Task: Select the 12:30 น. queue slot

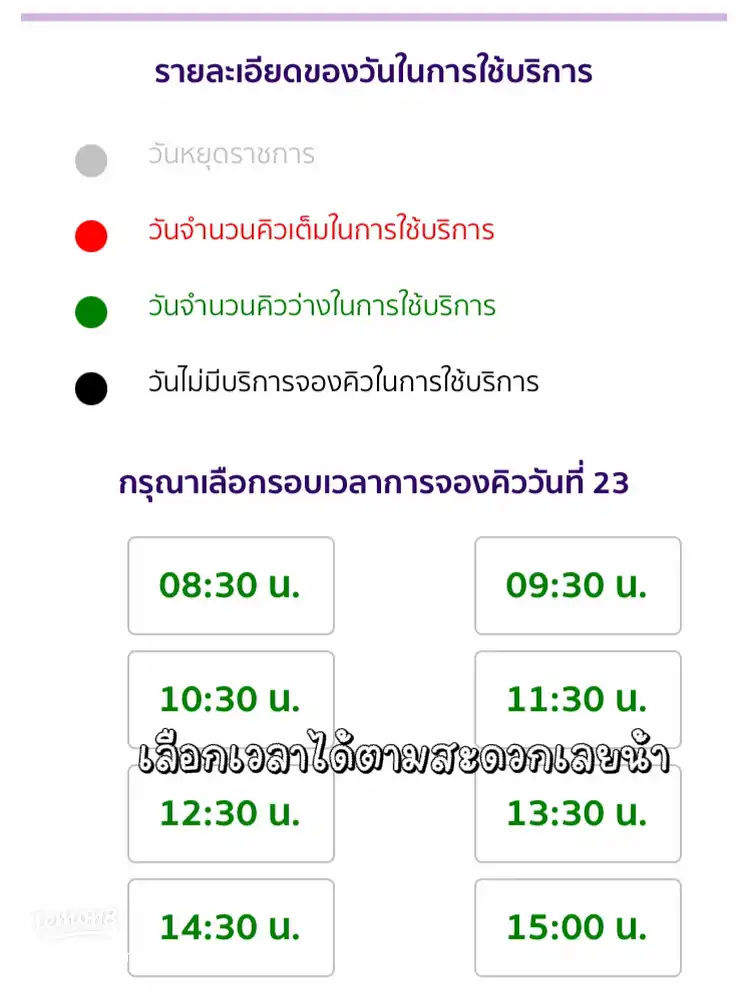Action: coord(230,814)
